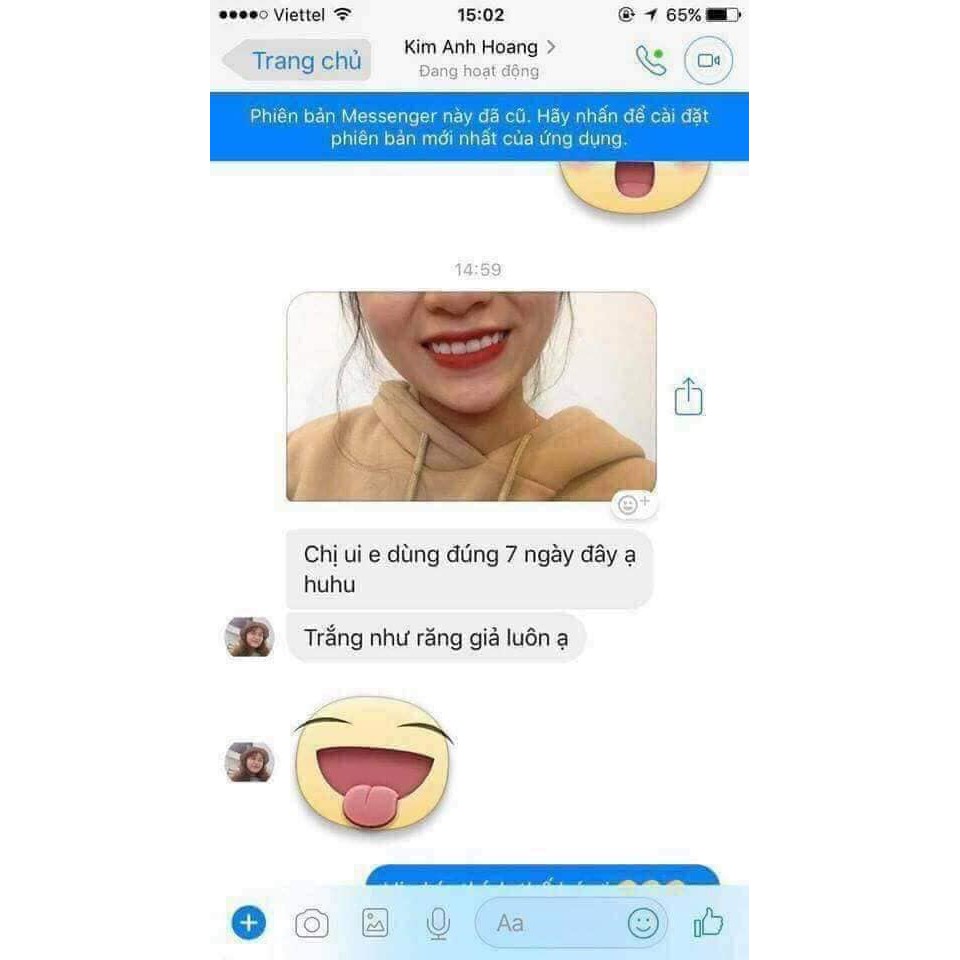960x960 pixels.
Task: Open the emoji picker in message box
Action: [x=643, y=923]
